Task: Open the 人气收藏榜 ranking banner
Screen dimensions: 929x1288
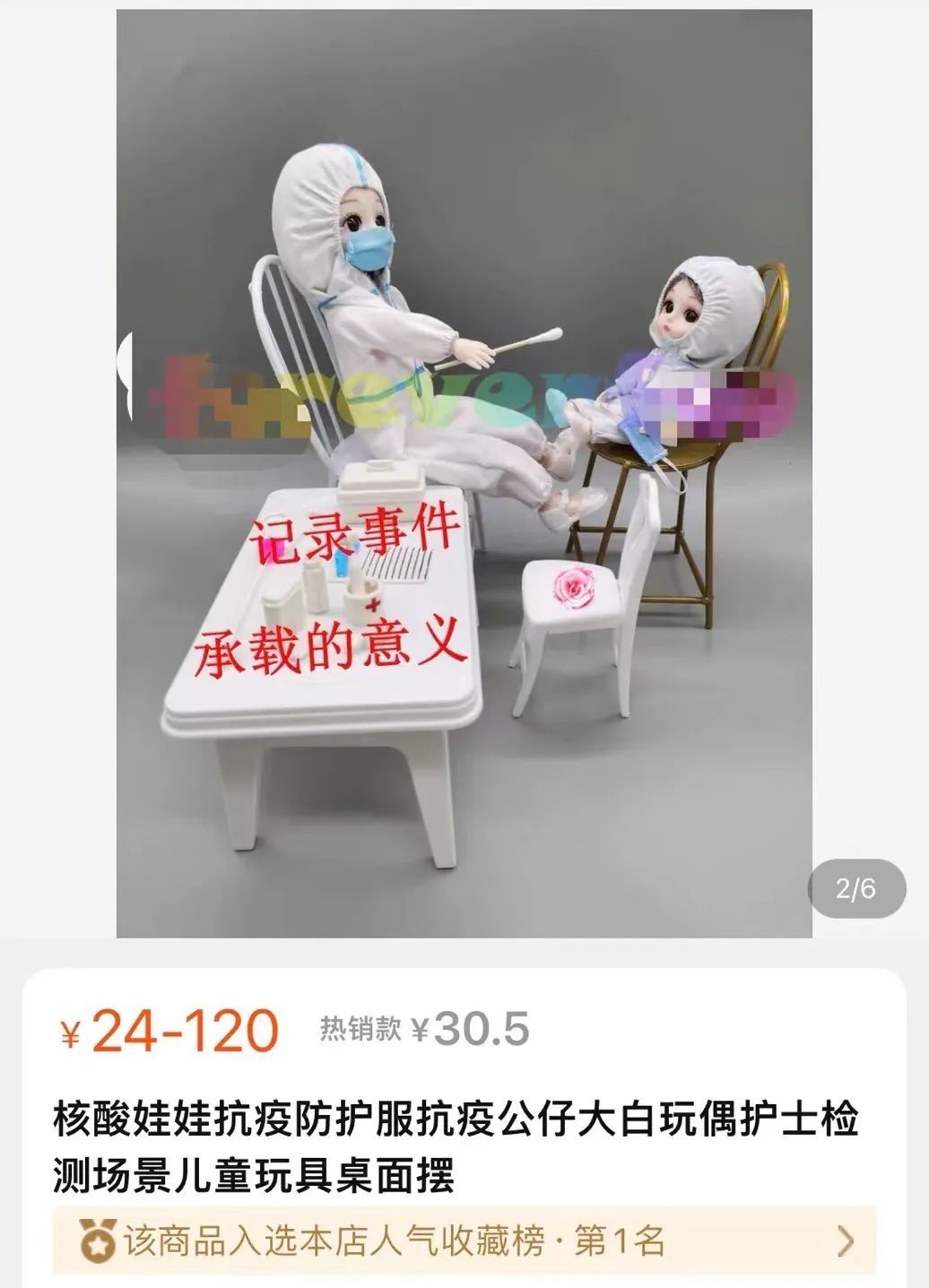Action: point(464,1241)
